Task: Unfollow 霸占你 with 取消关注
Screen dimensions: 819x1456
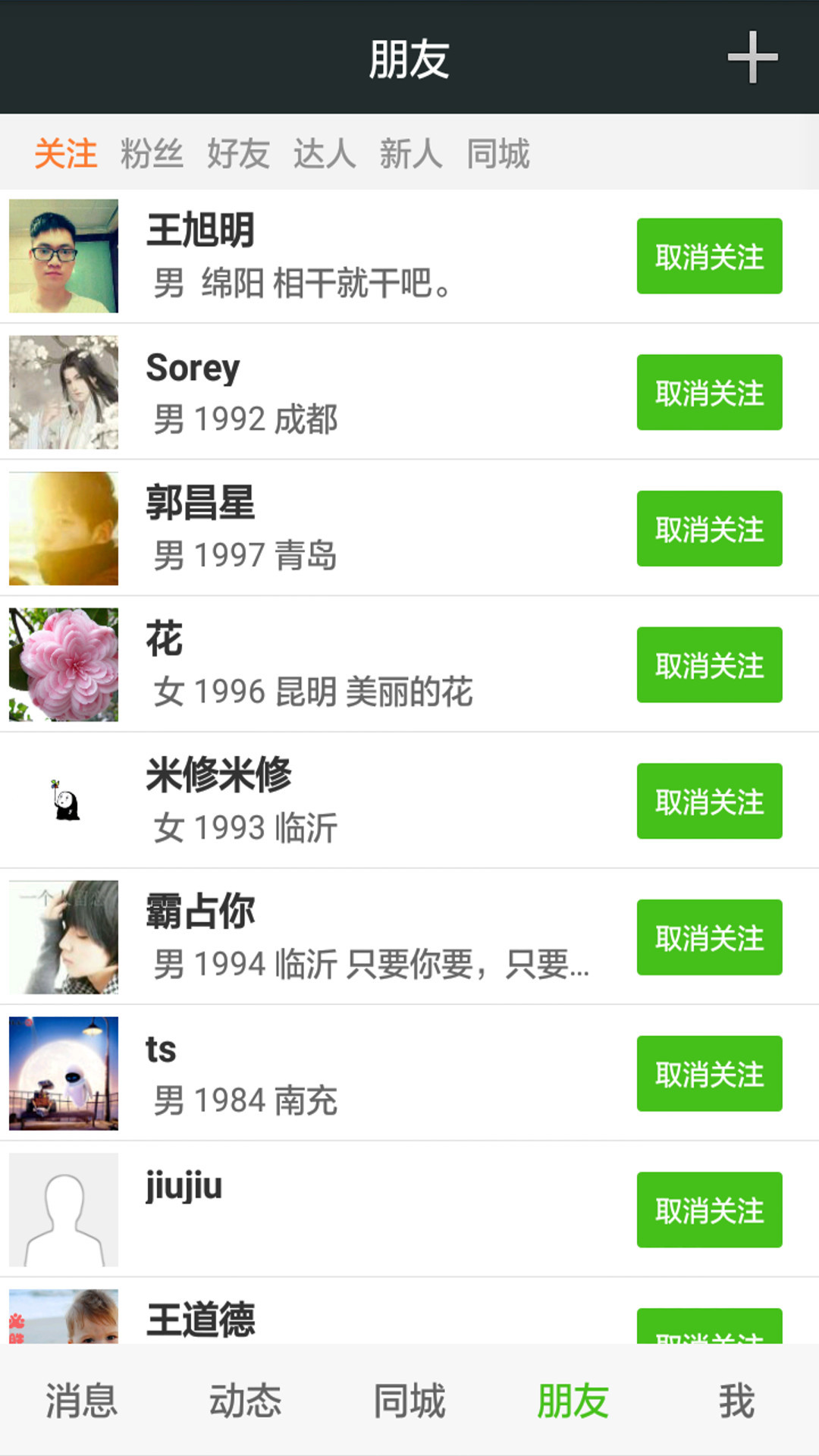Action: [x=709, y=937]
